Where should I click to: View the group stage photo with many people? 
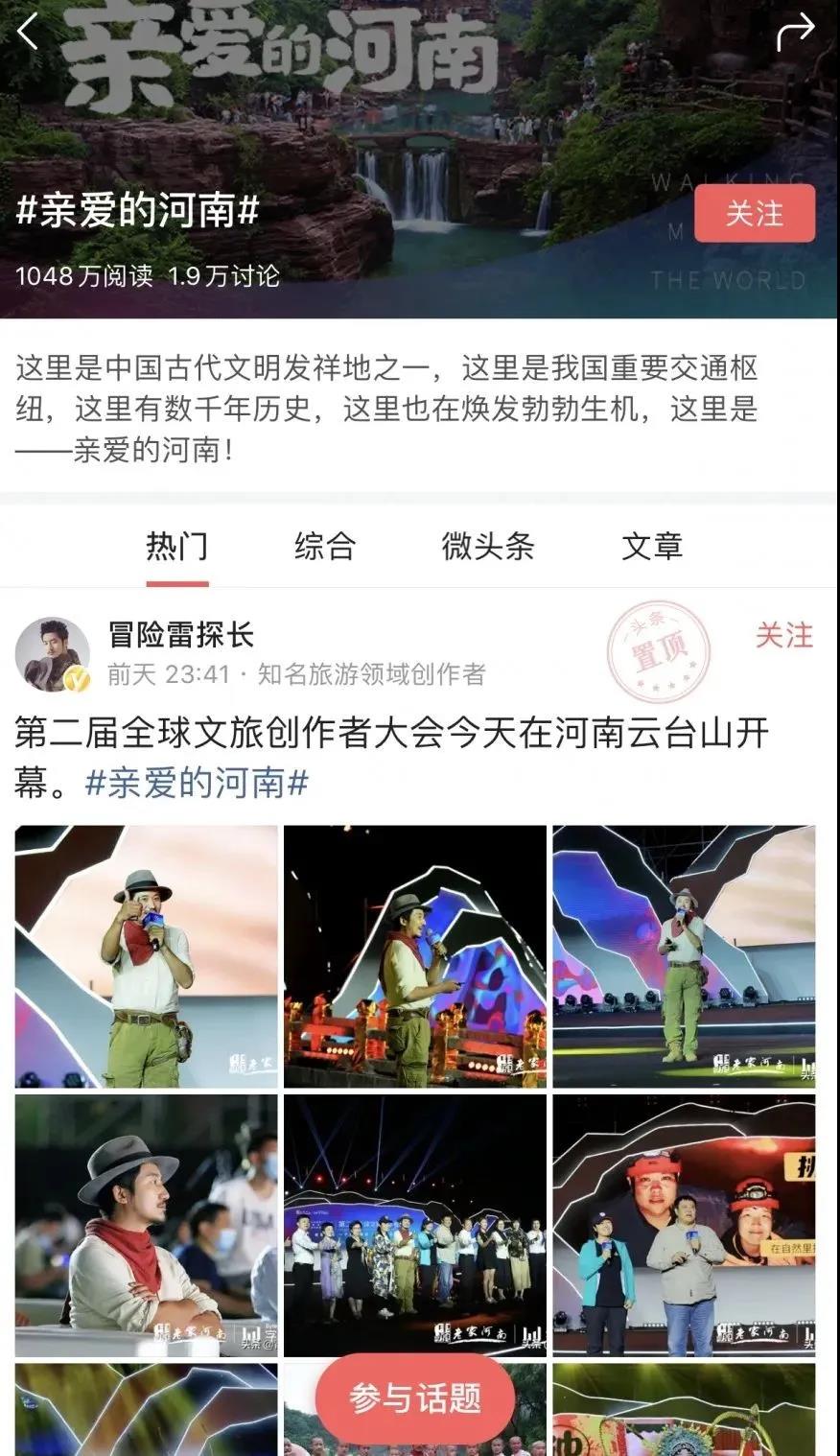click(415, 1225)
